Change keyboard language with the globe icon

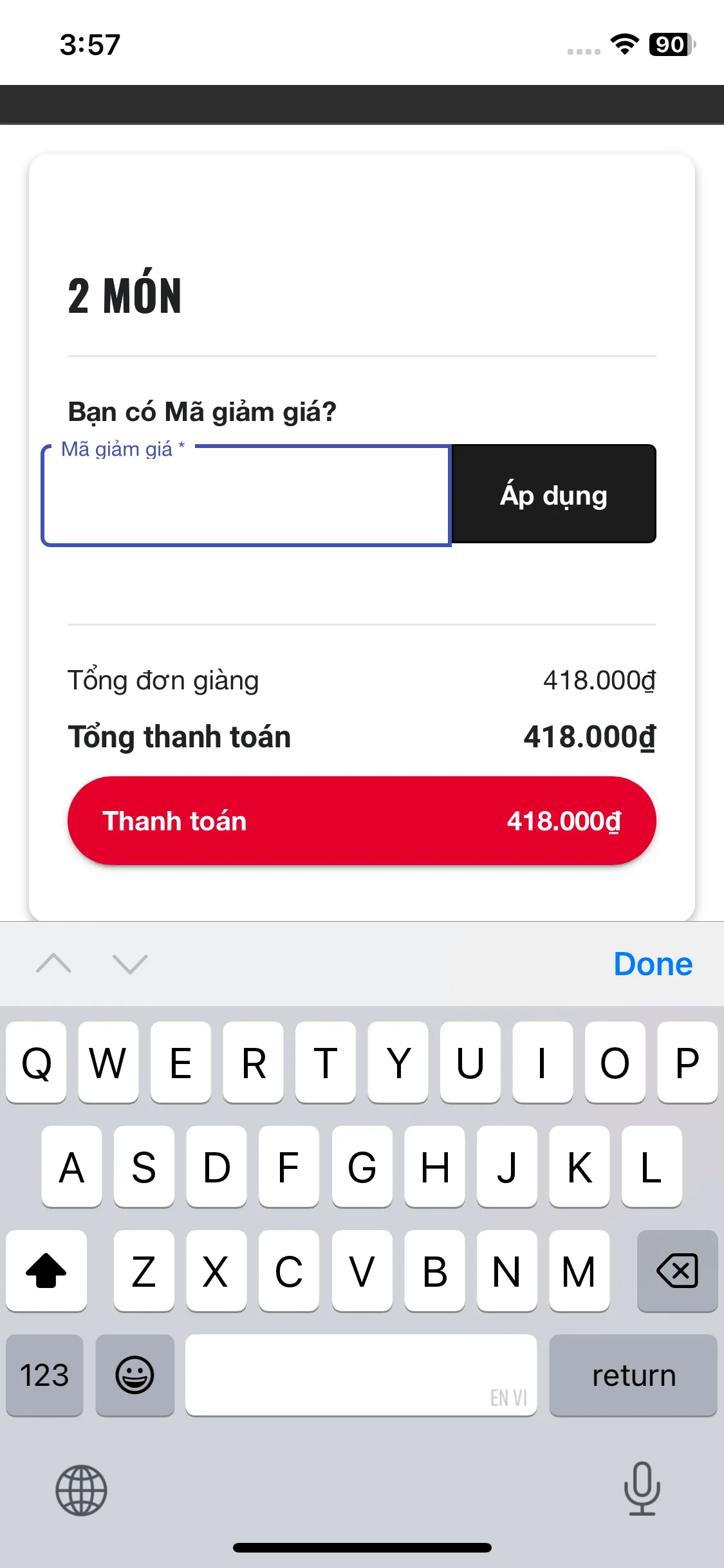(x=81, y=1490)
